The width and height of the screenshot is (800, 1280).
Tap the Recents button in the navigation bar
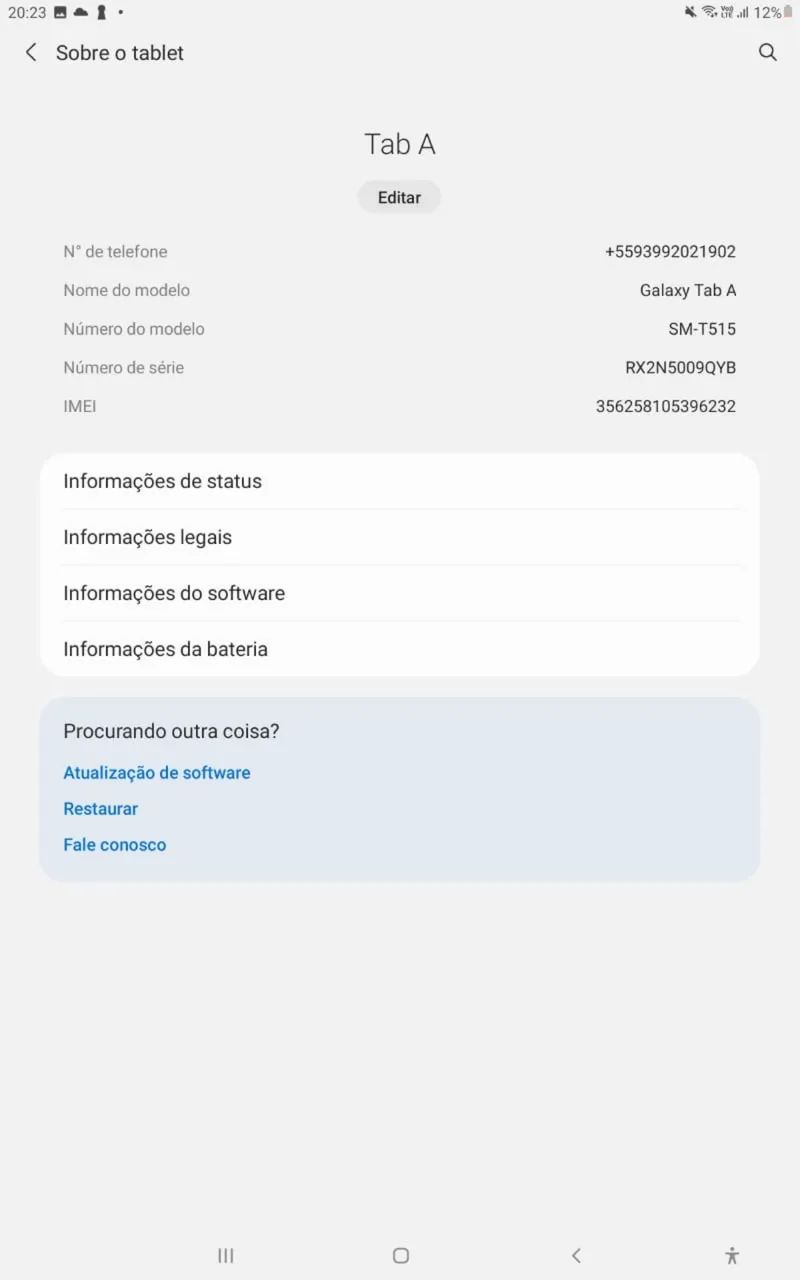(x=225, y=1255)
